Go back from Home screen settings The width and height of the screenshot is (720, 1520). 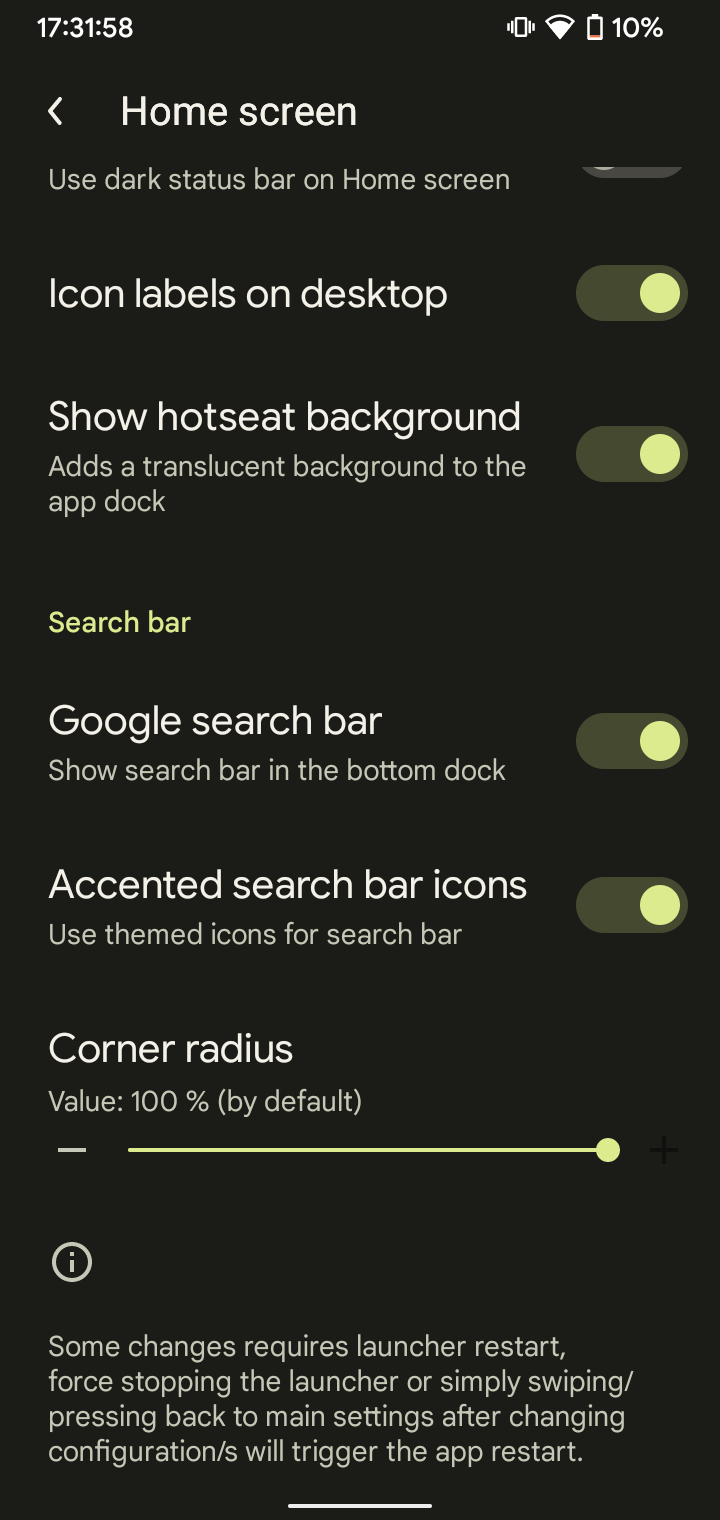pos(56,112)
